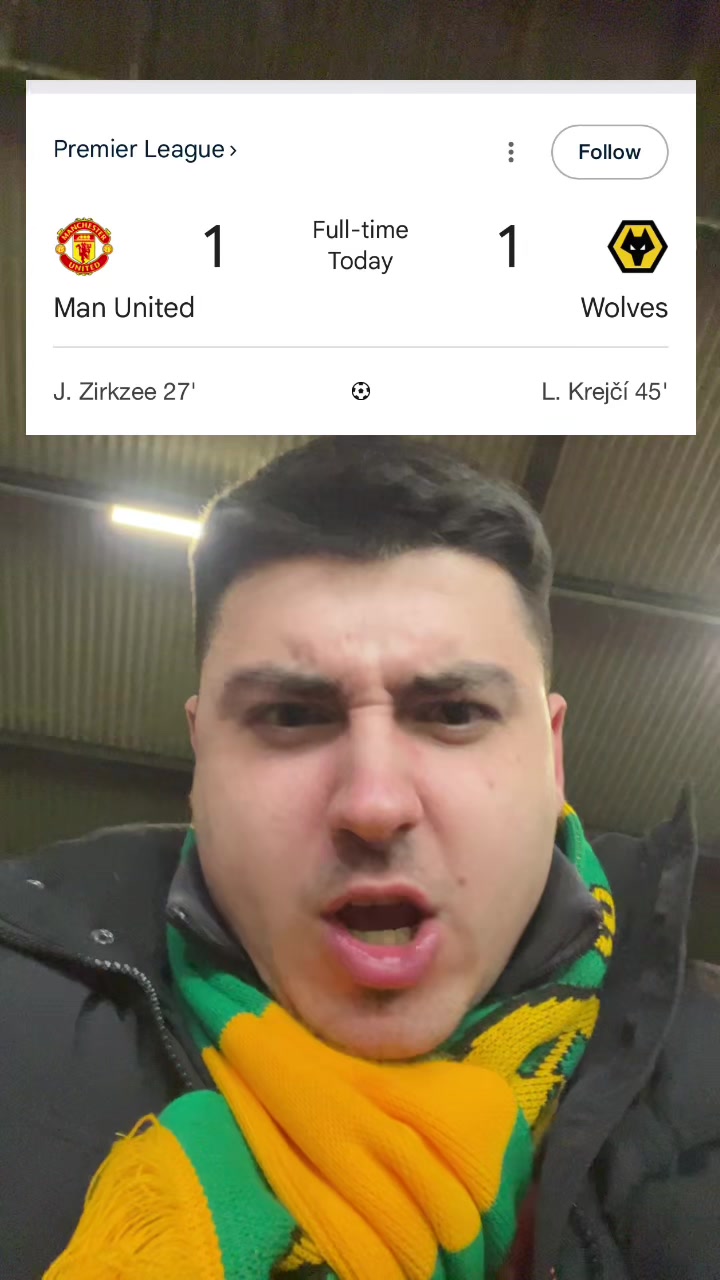Select the Wolves club badge icon
This screenshot has height=1280, width=720.
pos(637,246)
